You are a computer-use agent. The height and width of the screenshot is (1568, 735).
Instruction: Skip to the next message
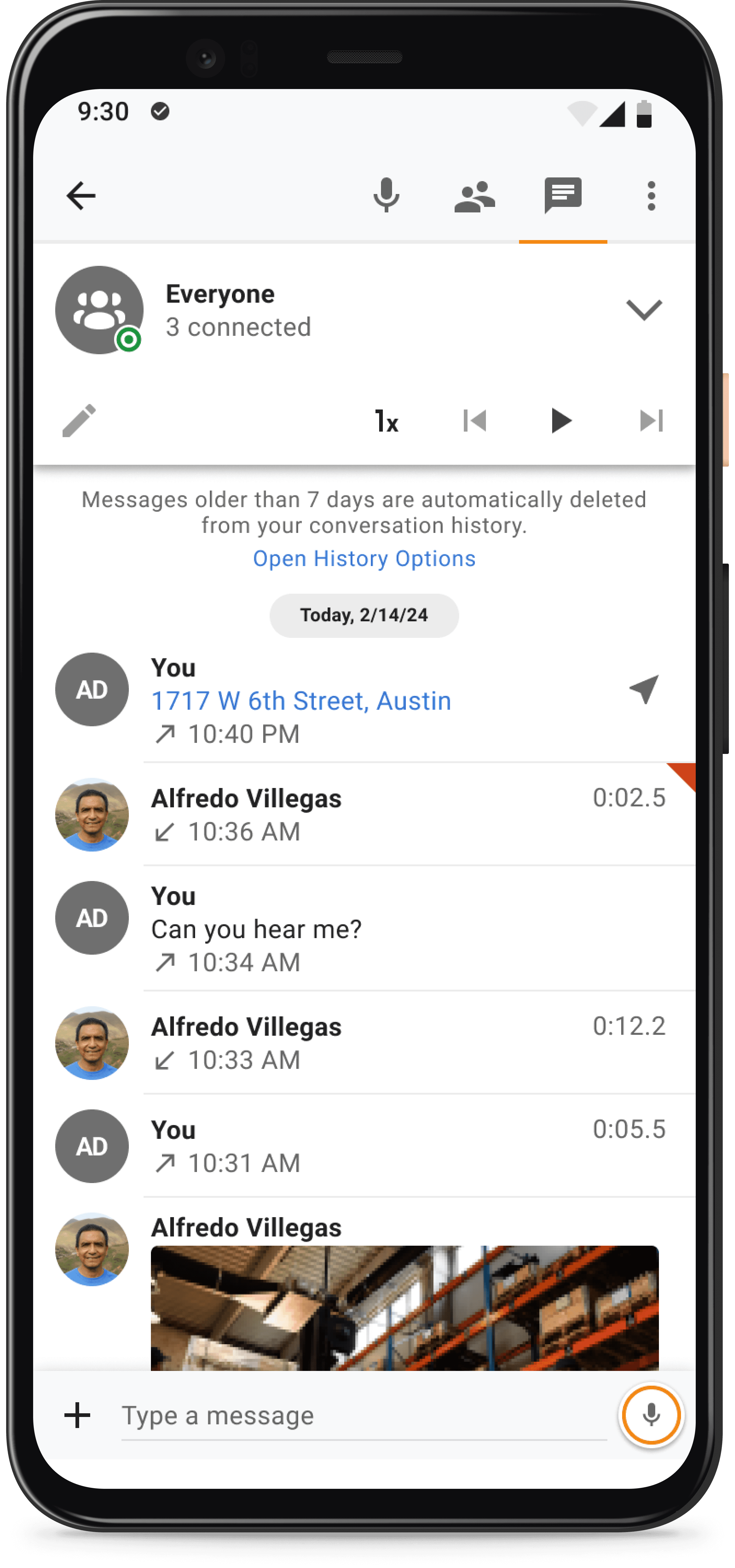click(651, 421)
